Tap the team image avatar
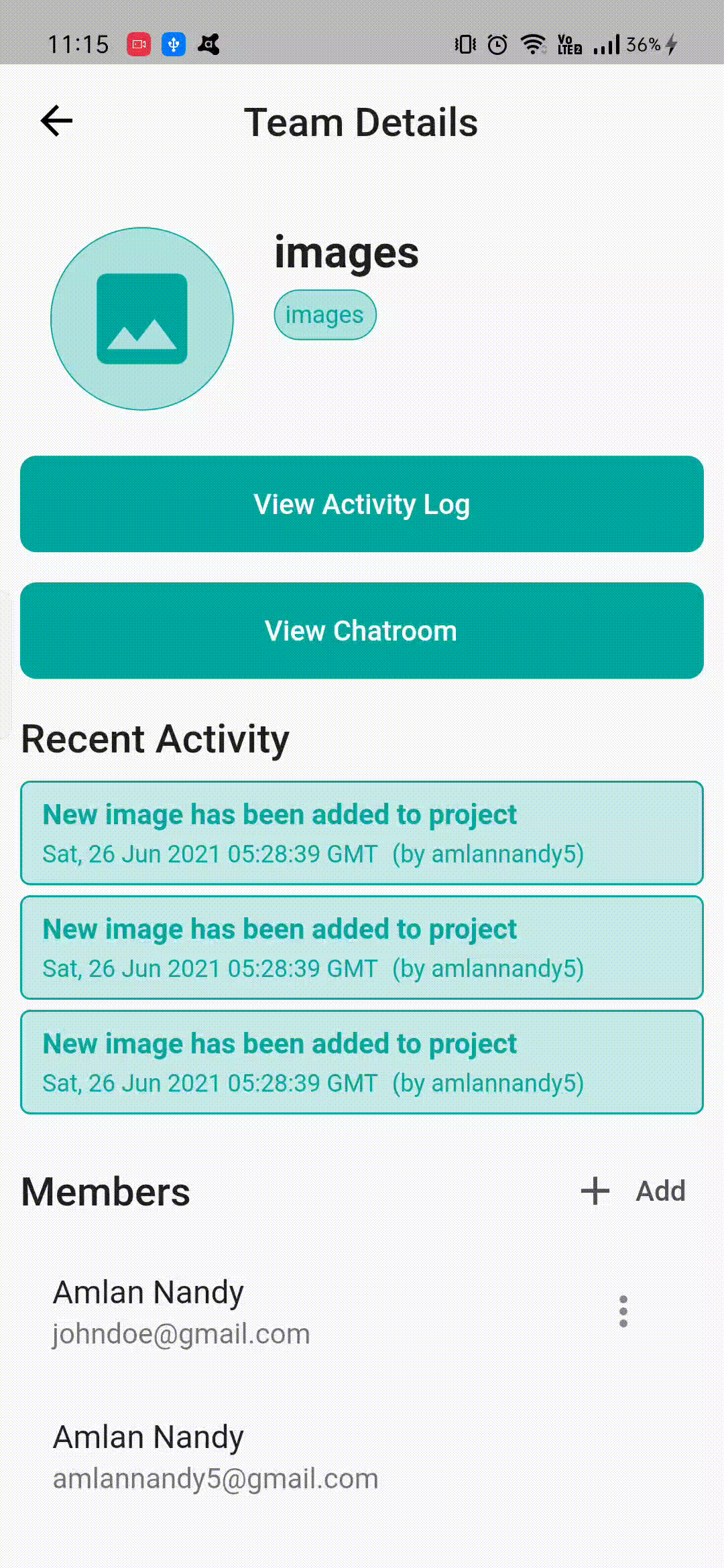This screenshot has width=724, height=1568. [x=142, y=319]
